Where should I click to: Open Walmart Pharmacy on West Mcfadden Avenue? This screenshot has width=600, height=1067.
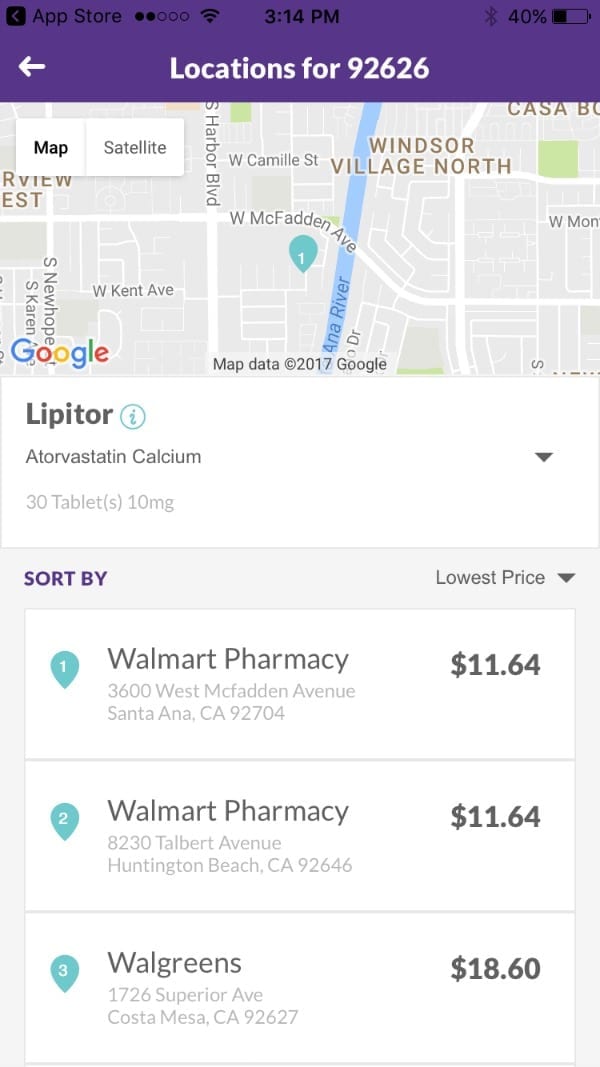pos(300,684)
